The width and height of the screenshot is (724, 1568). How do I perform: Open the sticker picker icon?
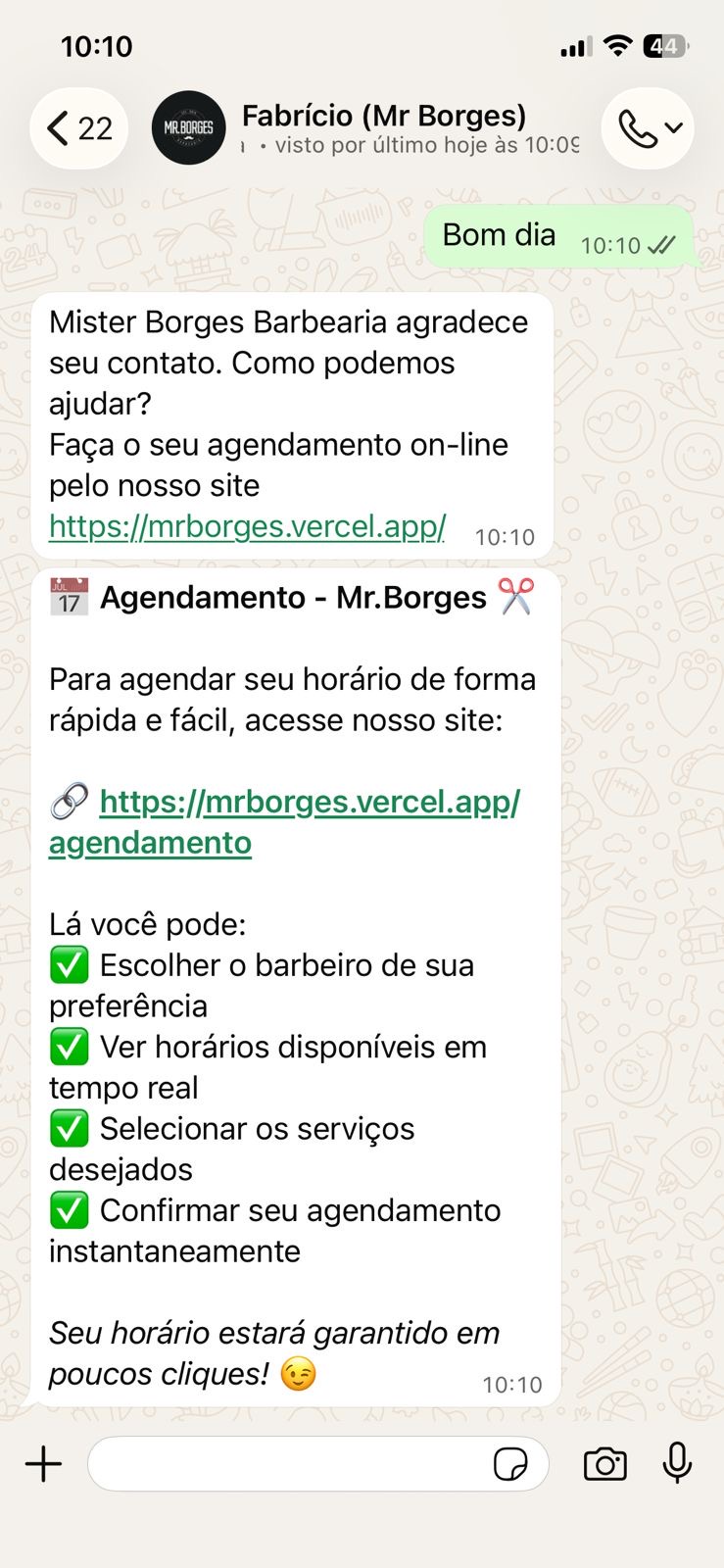pyautogui.click(x=509, y=1464)
